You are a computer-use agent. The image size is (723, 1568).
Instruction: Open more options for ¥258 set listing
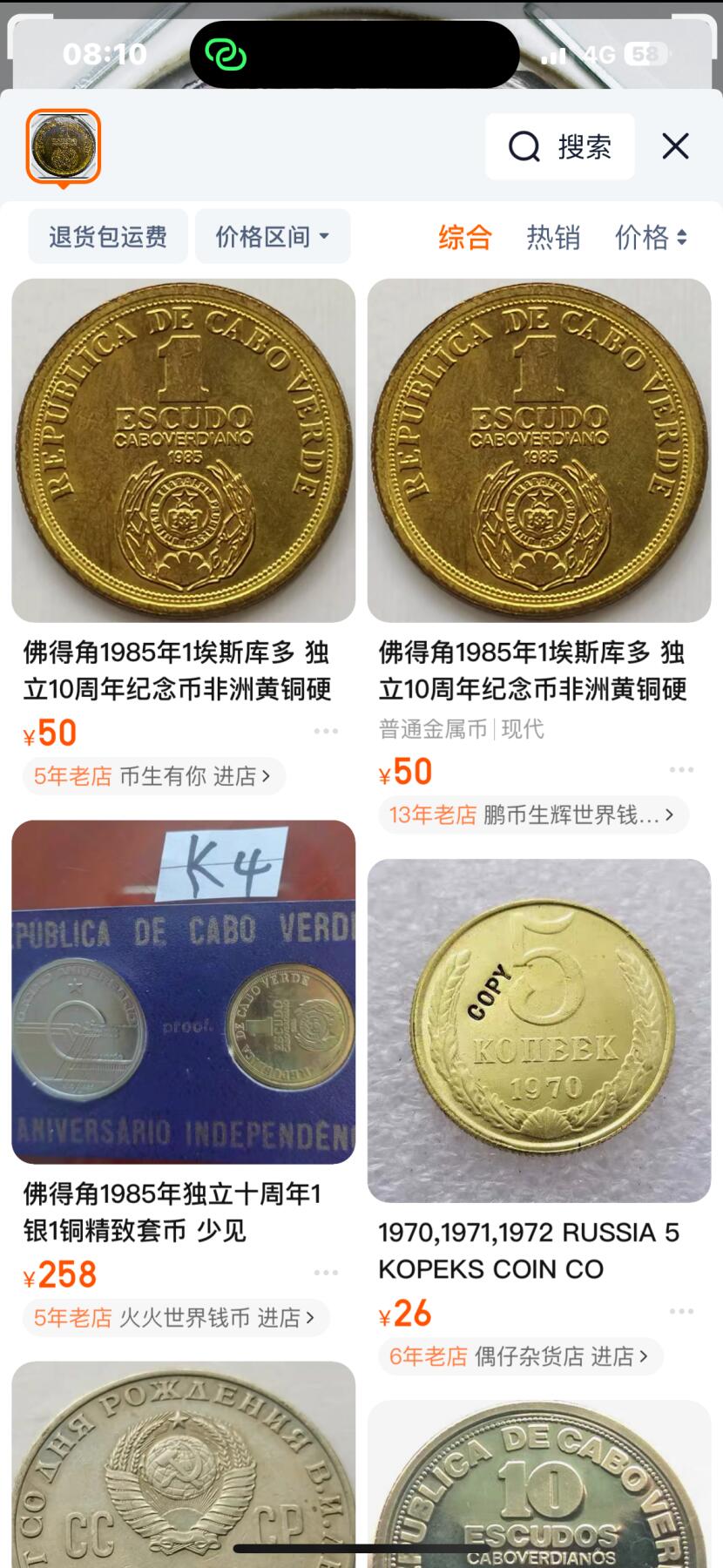point(326,1273)
